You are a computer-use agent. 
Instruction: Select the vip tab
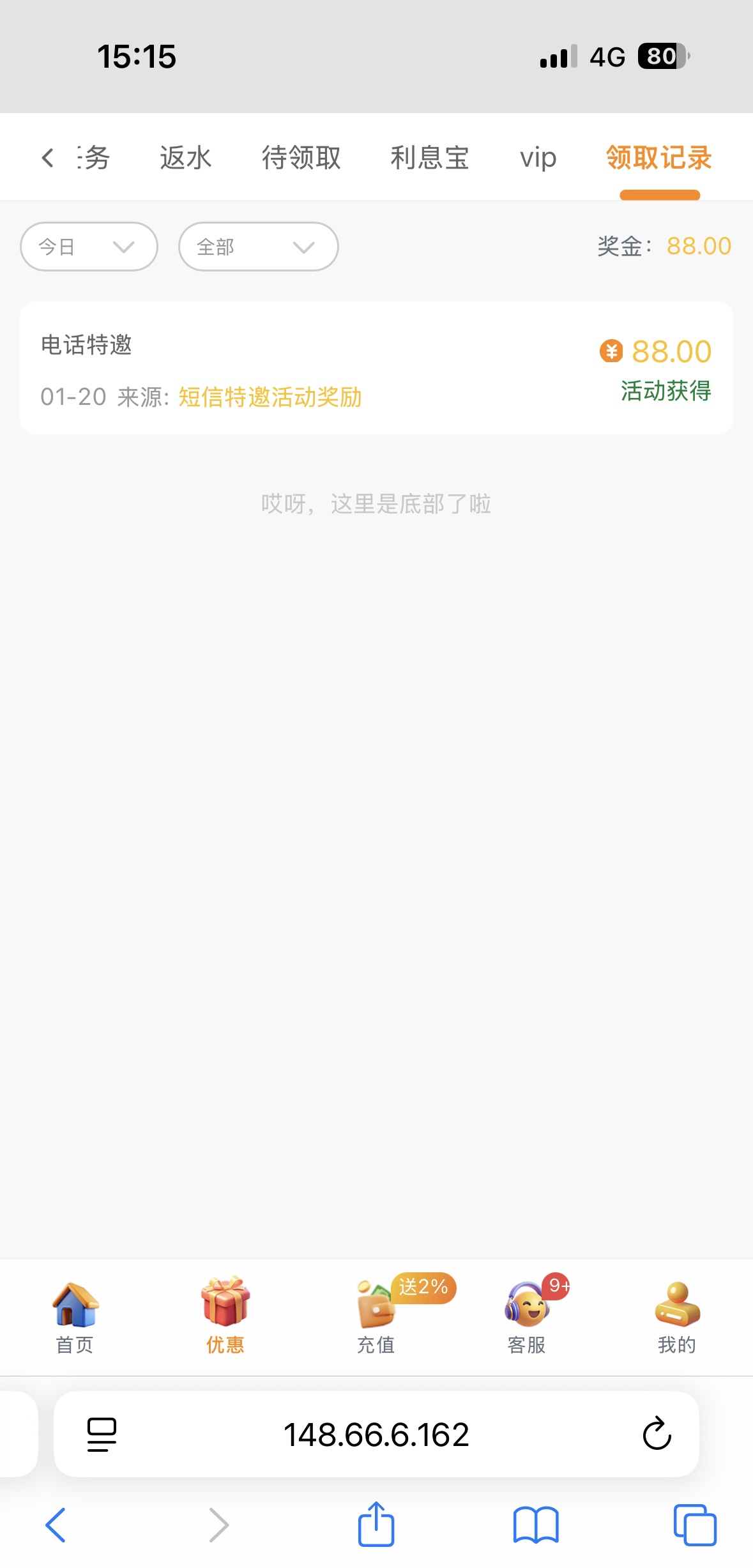tap(538, 158)
